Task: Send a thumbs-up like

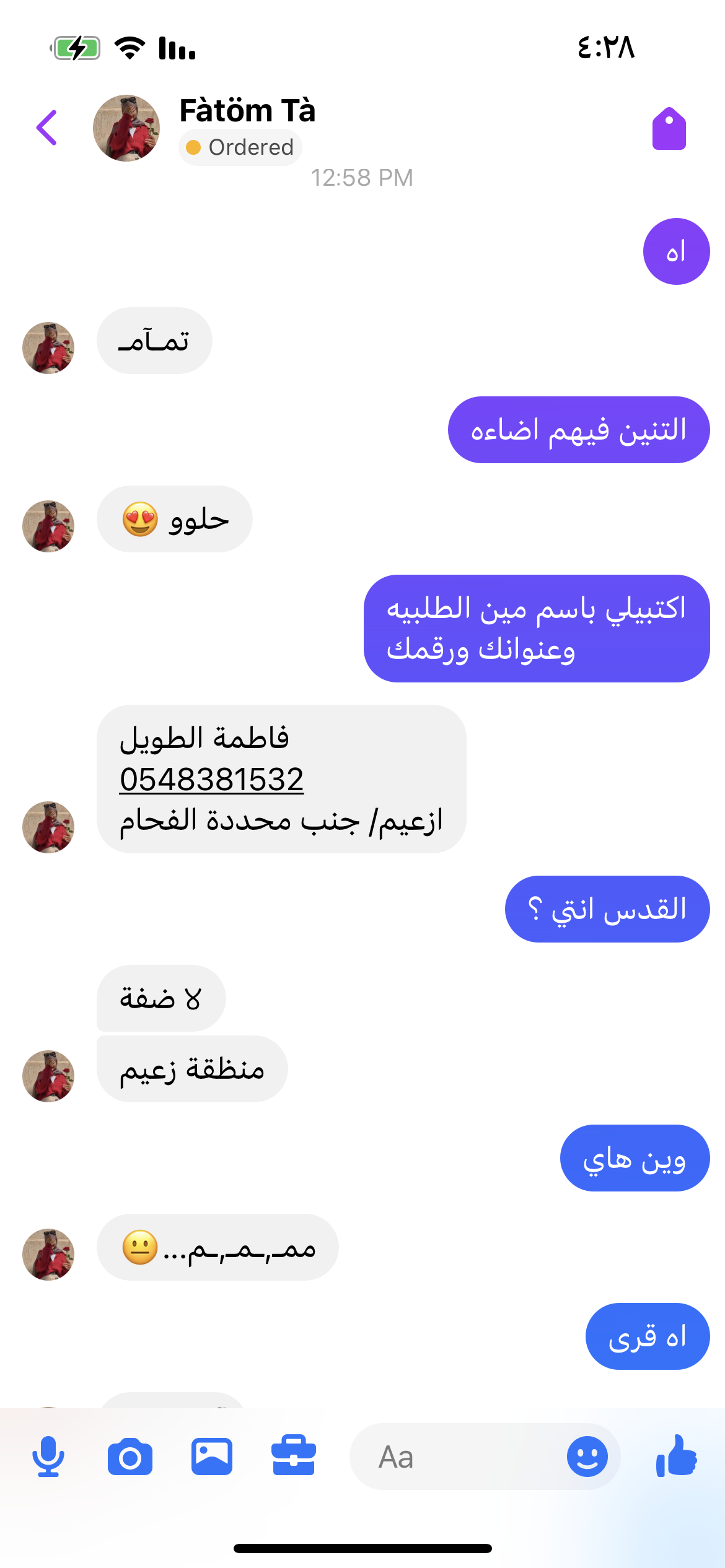Action: point(676,1457)
